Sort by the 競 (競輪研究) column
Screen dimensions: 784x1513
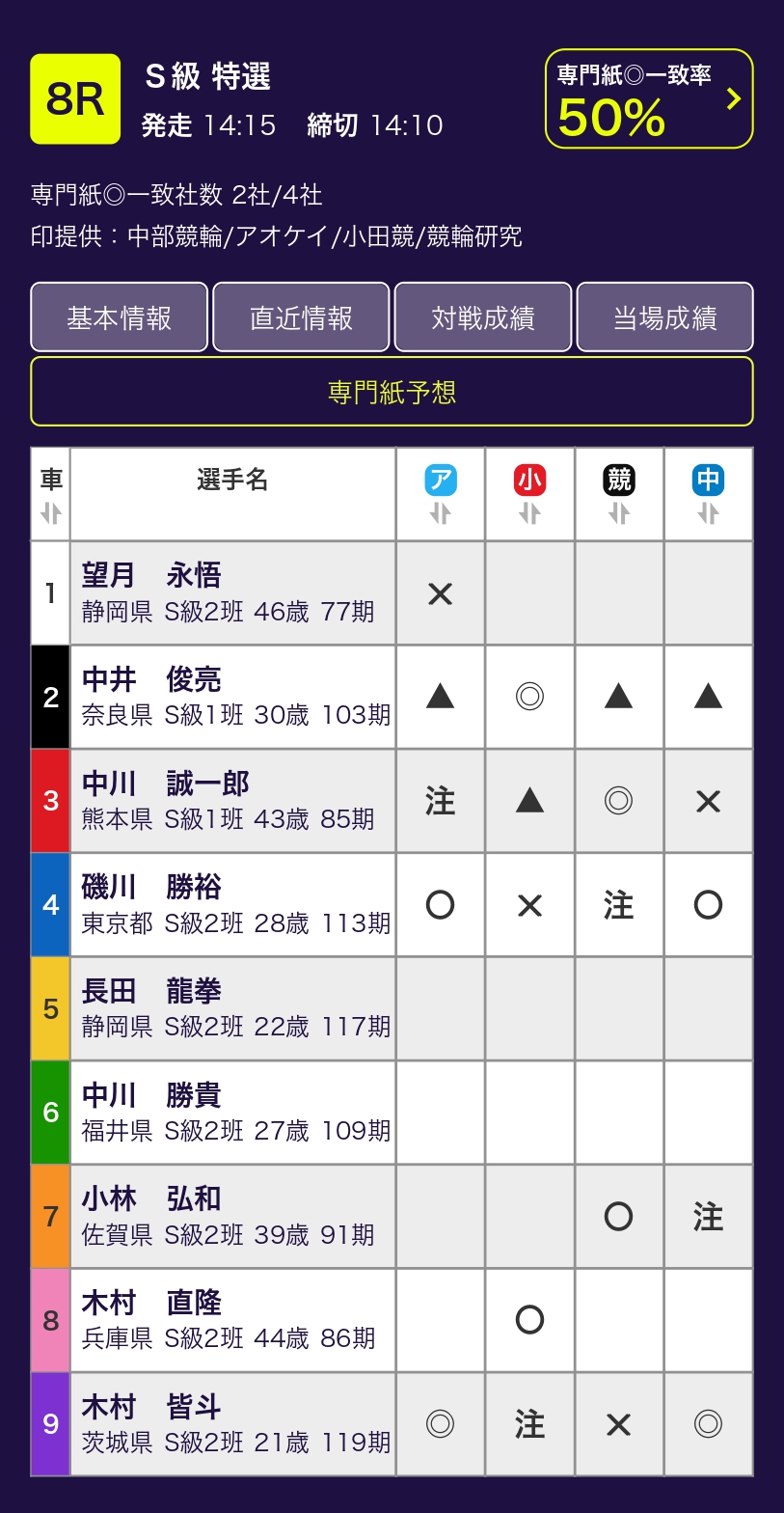tap(619, 512)
